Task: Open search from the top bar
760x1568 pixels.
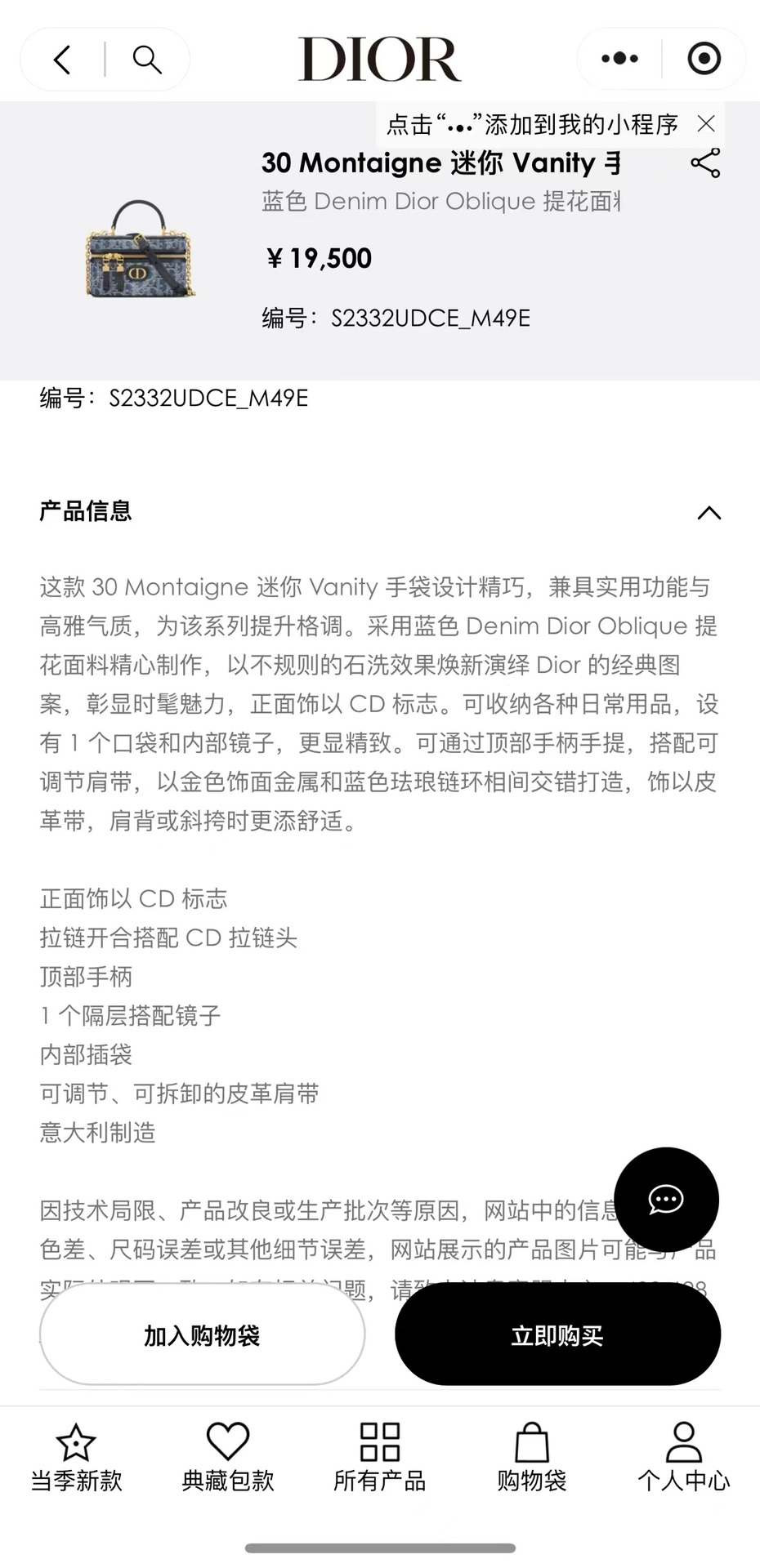Action: pos(147,60)
